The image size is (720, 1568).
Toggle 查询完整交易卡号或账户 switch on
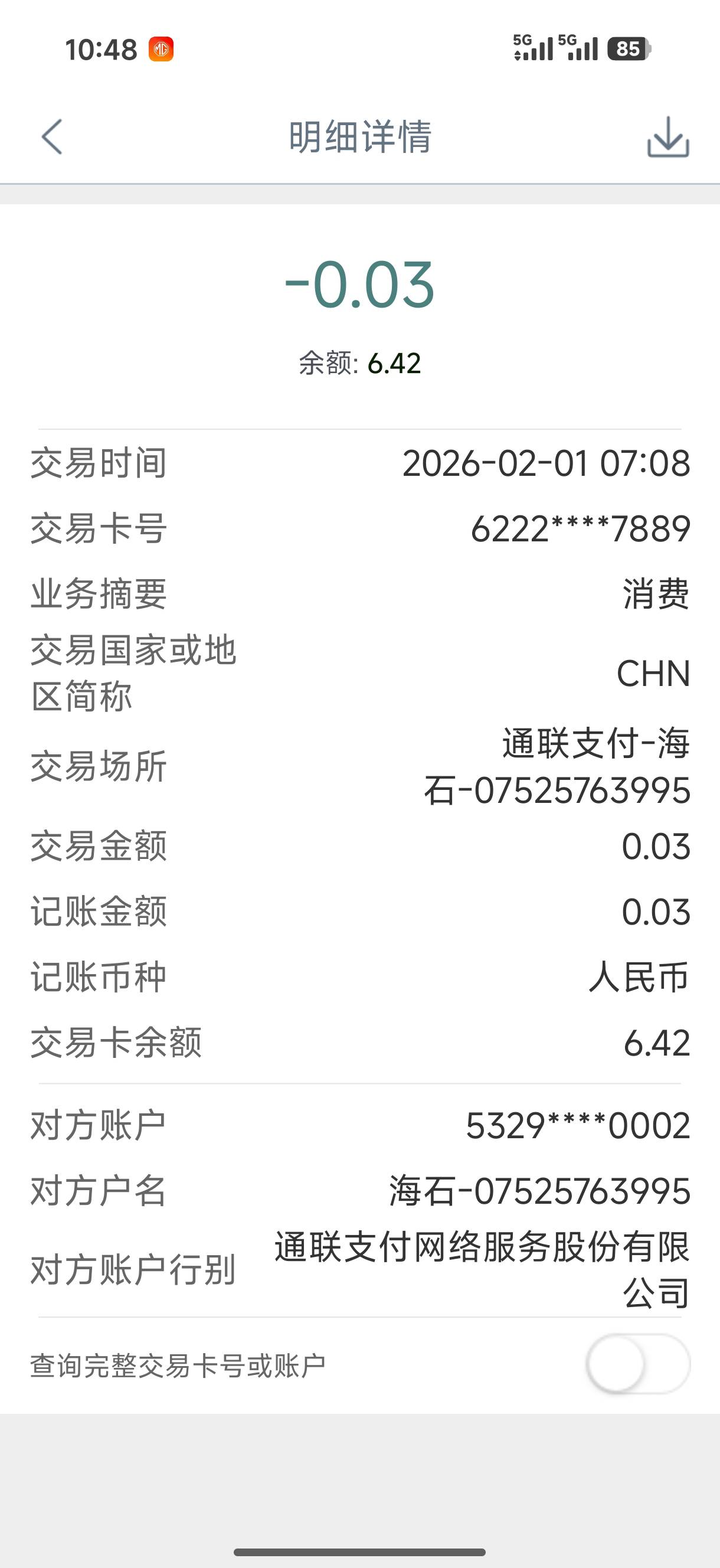[637, 1364]
